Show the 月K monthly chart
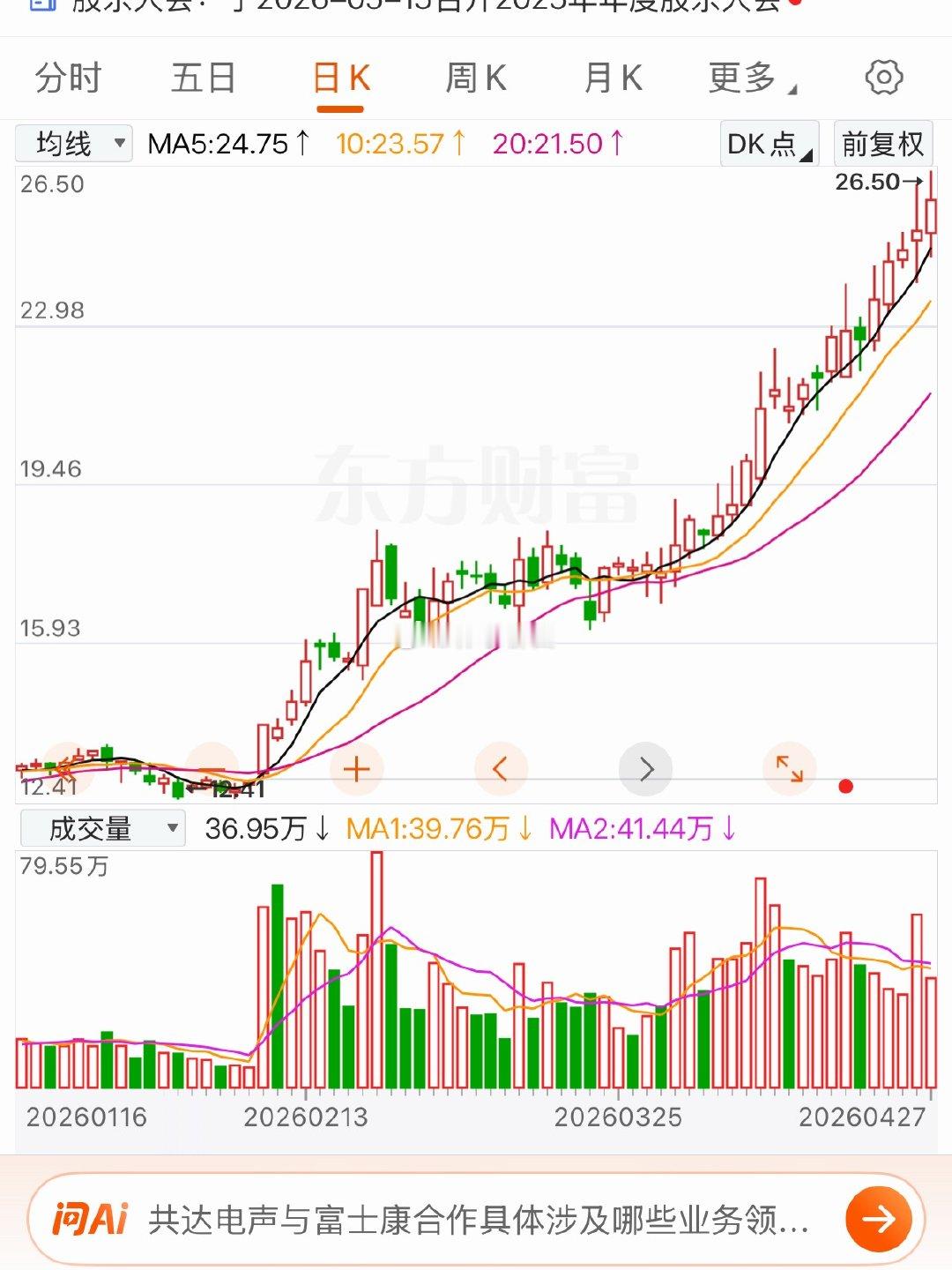The height and width of the screenshot is (1270, 952). pyautogui.click(x=614, y=78)
